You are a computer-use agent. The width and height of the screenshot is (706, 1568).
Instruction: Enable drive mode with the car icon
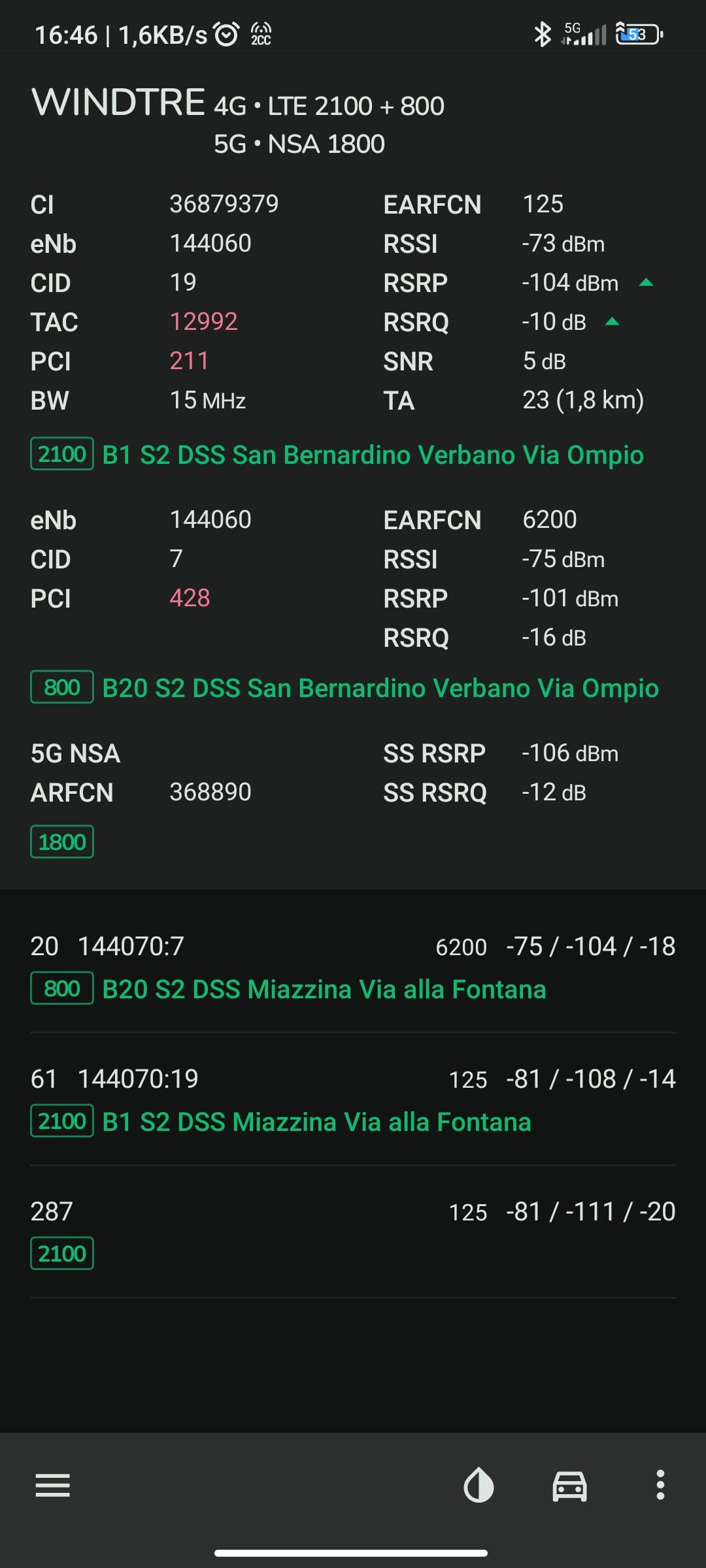point(569,1486)
